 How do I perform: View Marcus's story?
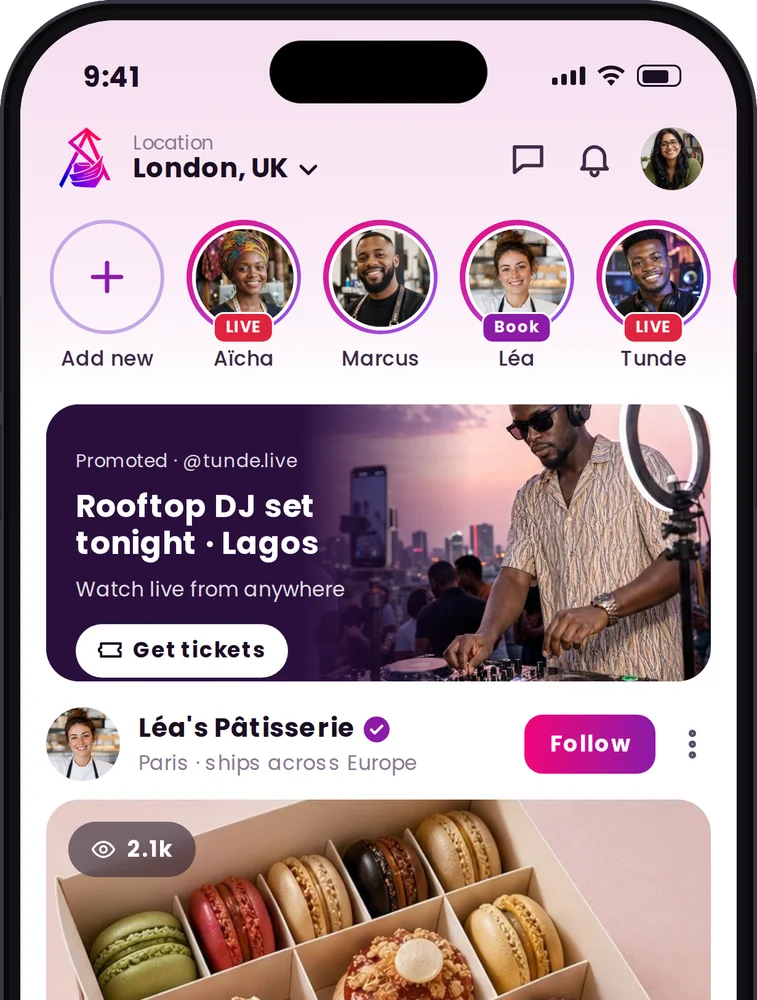(x=380, y=277)
